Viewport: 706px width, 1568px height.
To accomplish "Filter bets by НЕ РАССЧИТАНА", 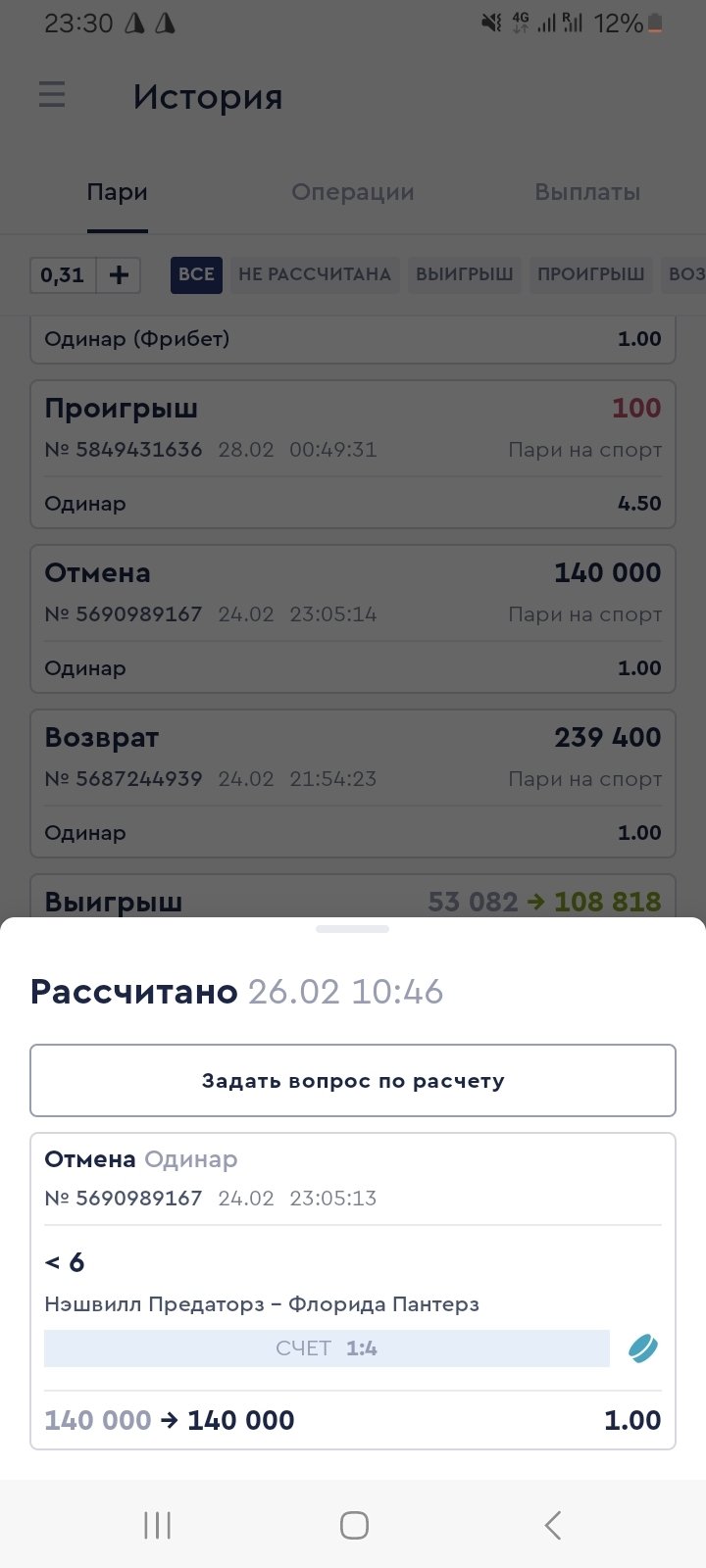I will click(315, 275).
